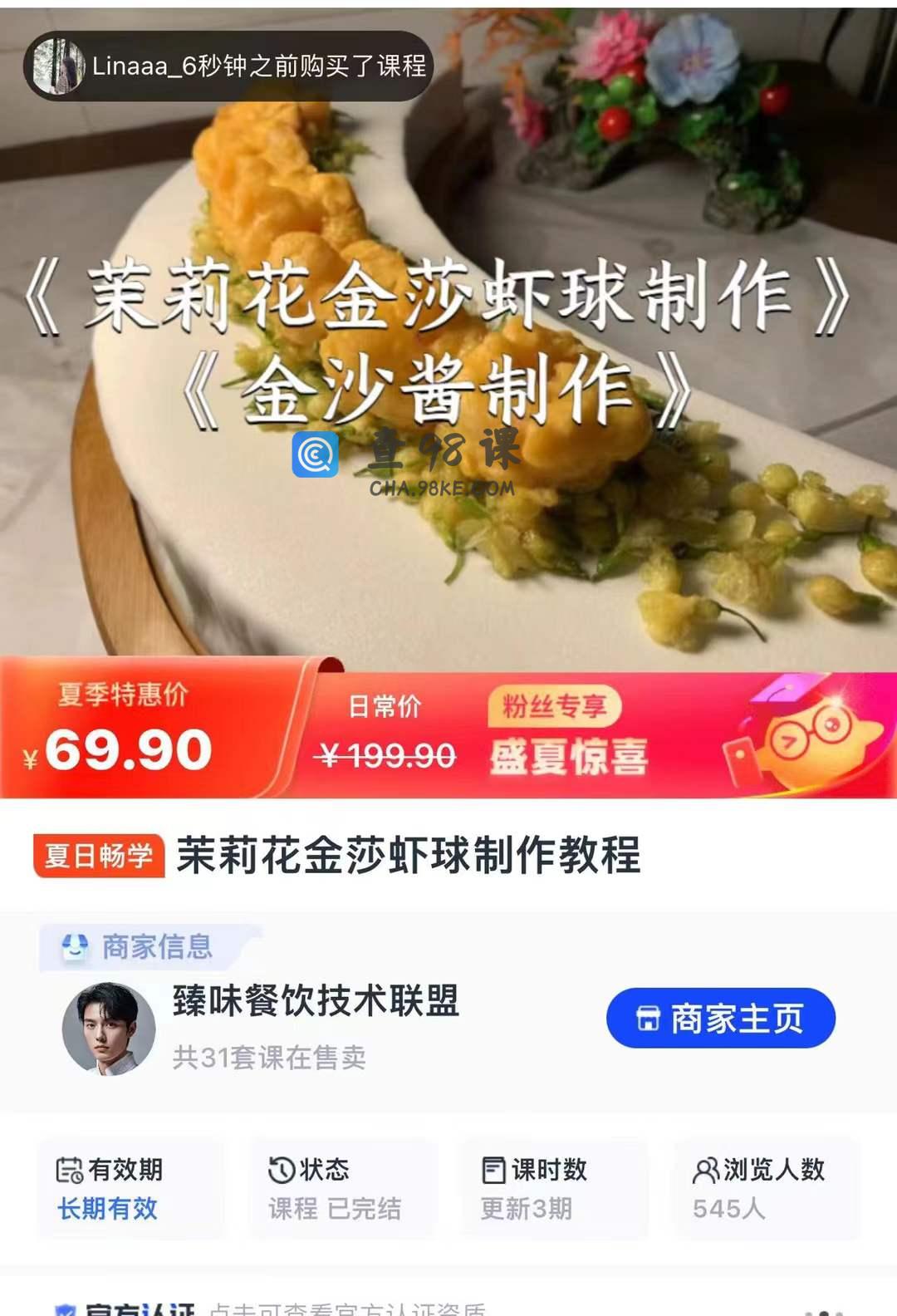View the 臻味餐饮技术联盟 merchant profile
Screen dimensions: 897x1316
315,1002
